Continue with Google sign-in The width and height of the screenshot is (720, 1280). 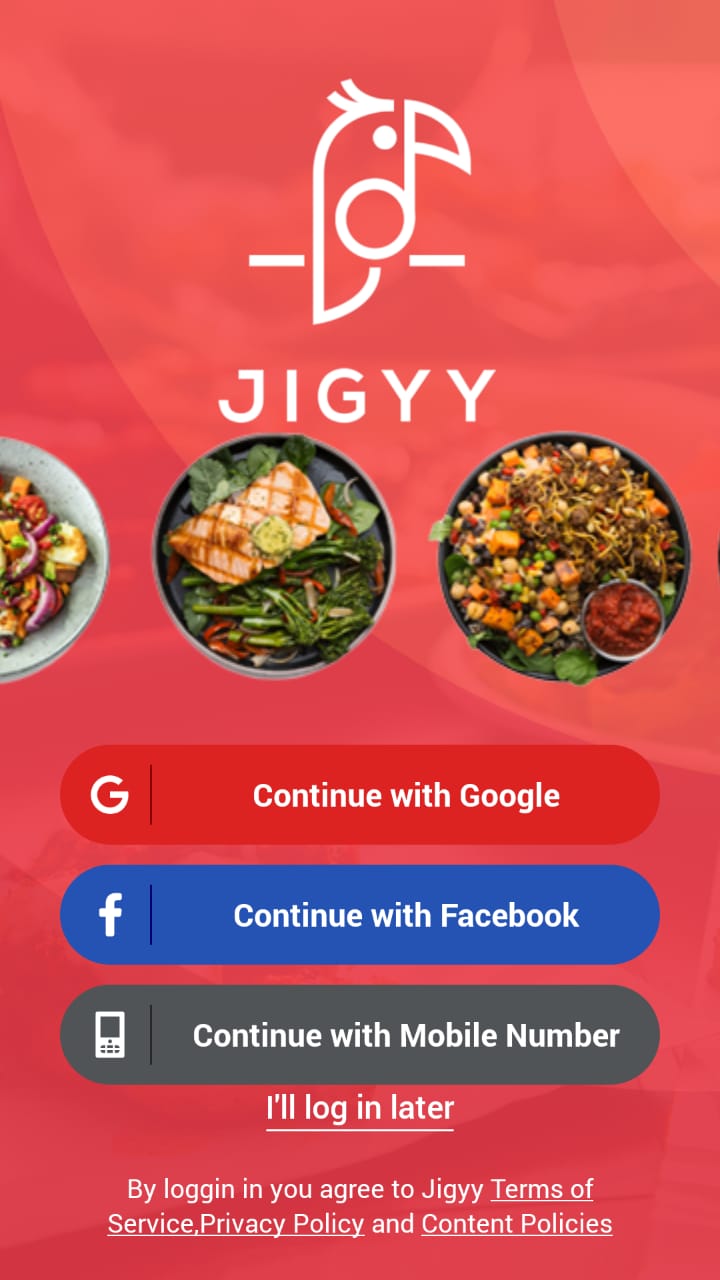[x=360, y=795]
